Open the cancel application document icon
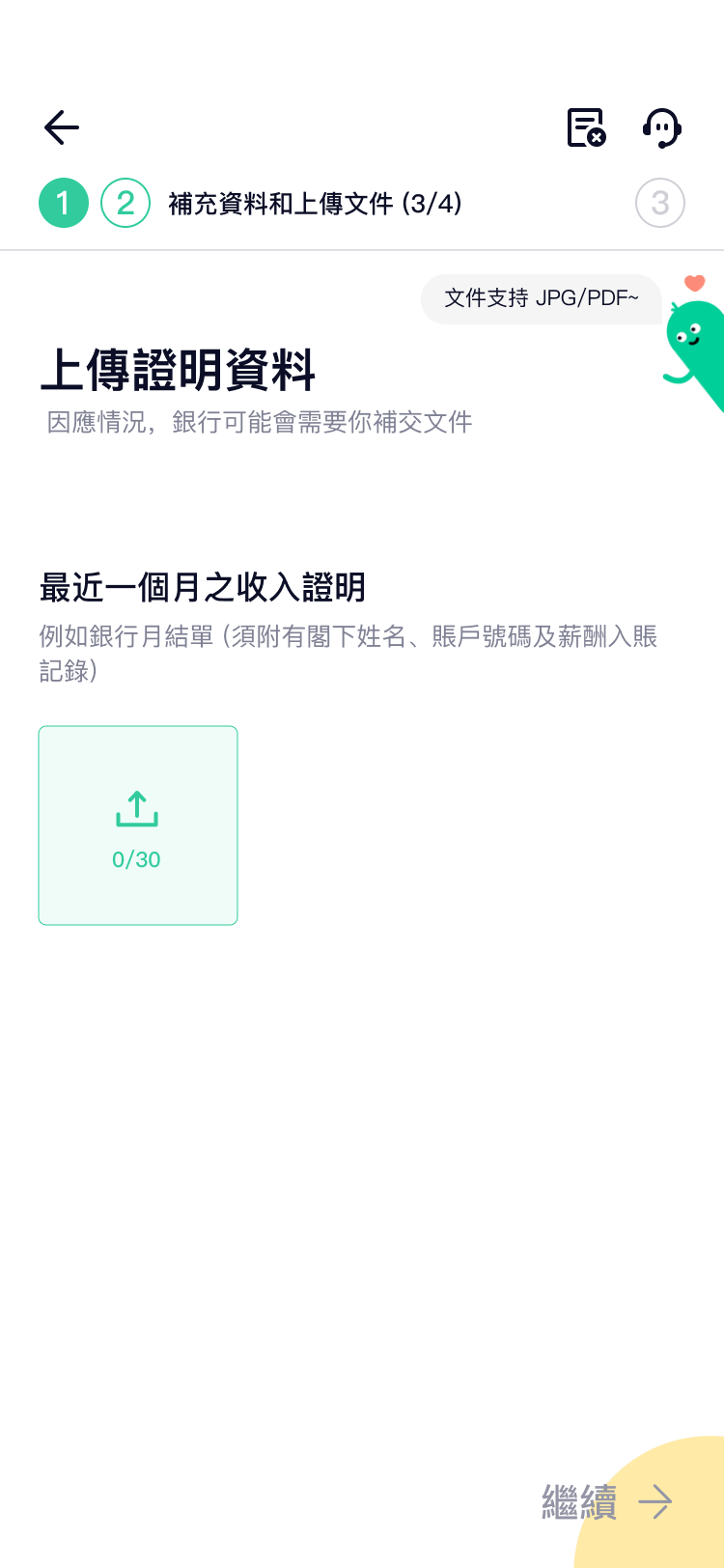This screenshot has width=724, height=1568. [x=585, y=127]
